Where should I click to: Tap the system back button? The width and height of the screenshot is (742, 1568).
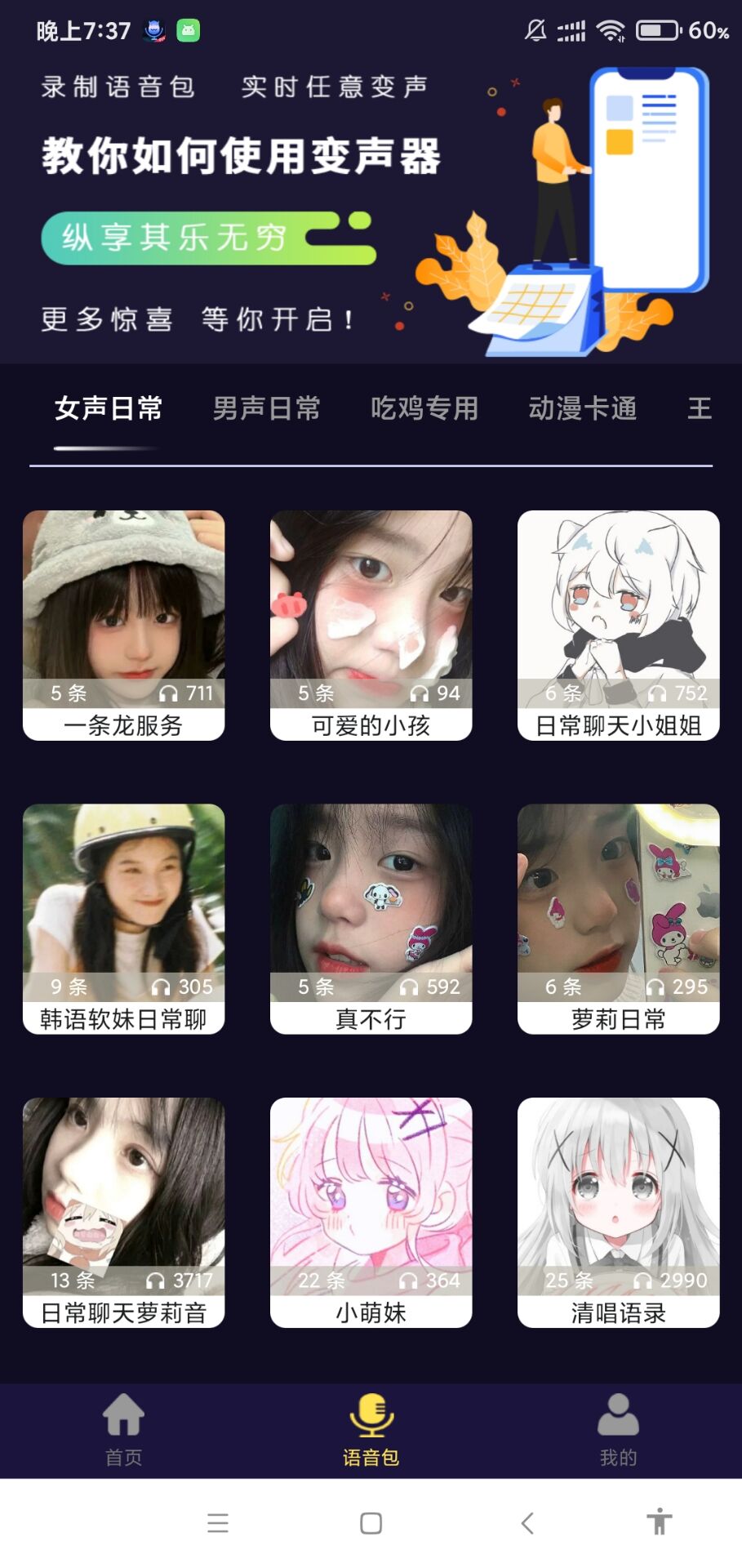tap(527, 1523)
